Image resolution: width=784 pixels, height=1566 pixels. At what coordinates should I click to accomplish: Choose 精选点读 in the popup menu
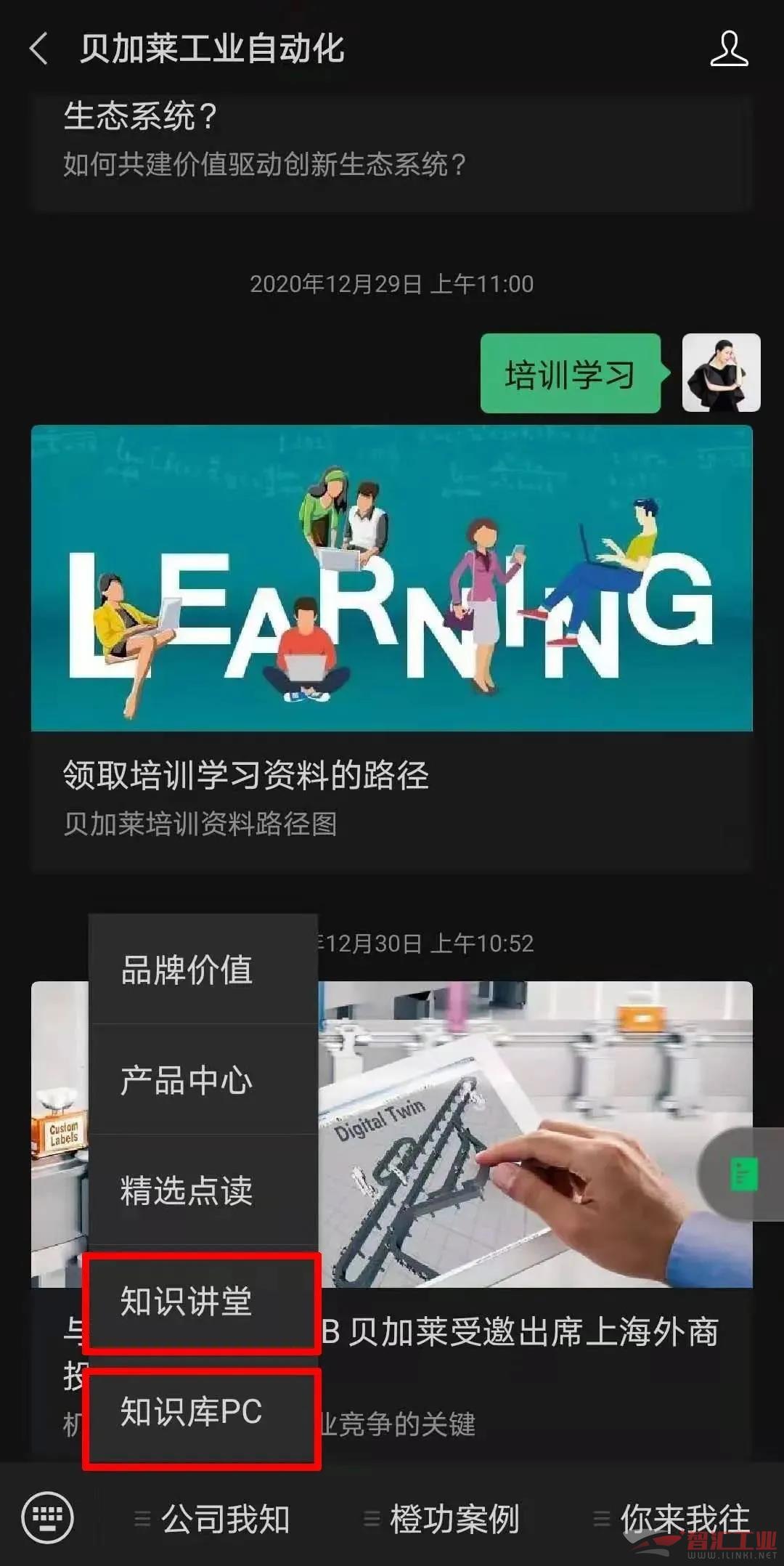tap(187, 1191)
